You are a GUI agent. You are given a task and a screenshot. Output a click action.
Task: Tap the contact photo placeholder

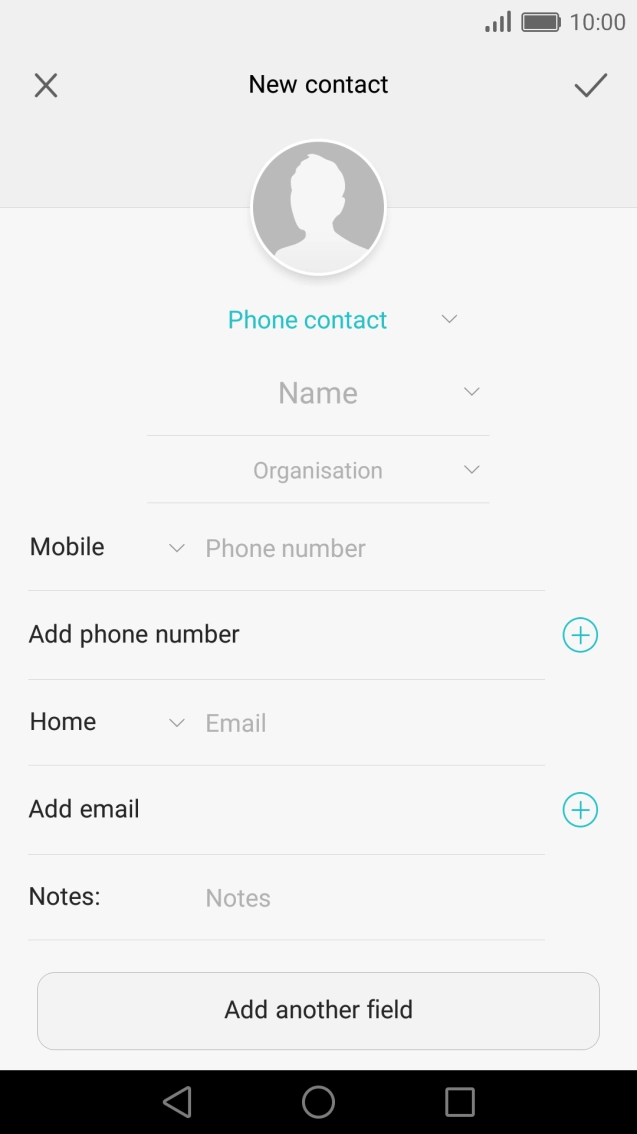click(x=318, y=208)
